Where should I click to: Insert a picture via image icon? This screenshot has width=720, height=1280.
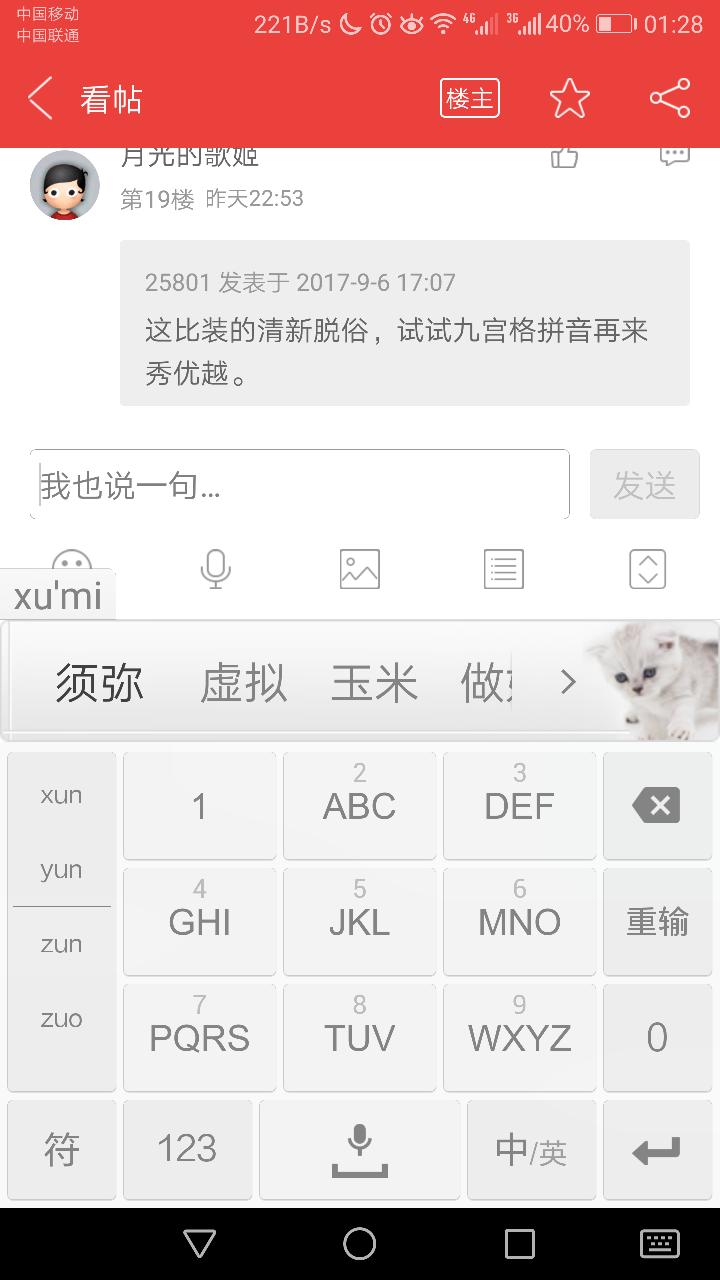pos(359,569)
